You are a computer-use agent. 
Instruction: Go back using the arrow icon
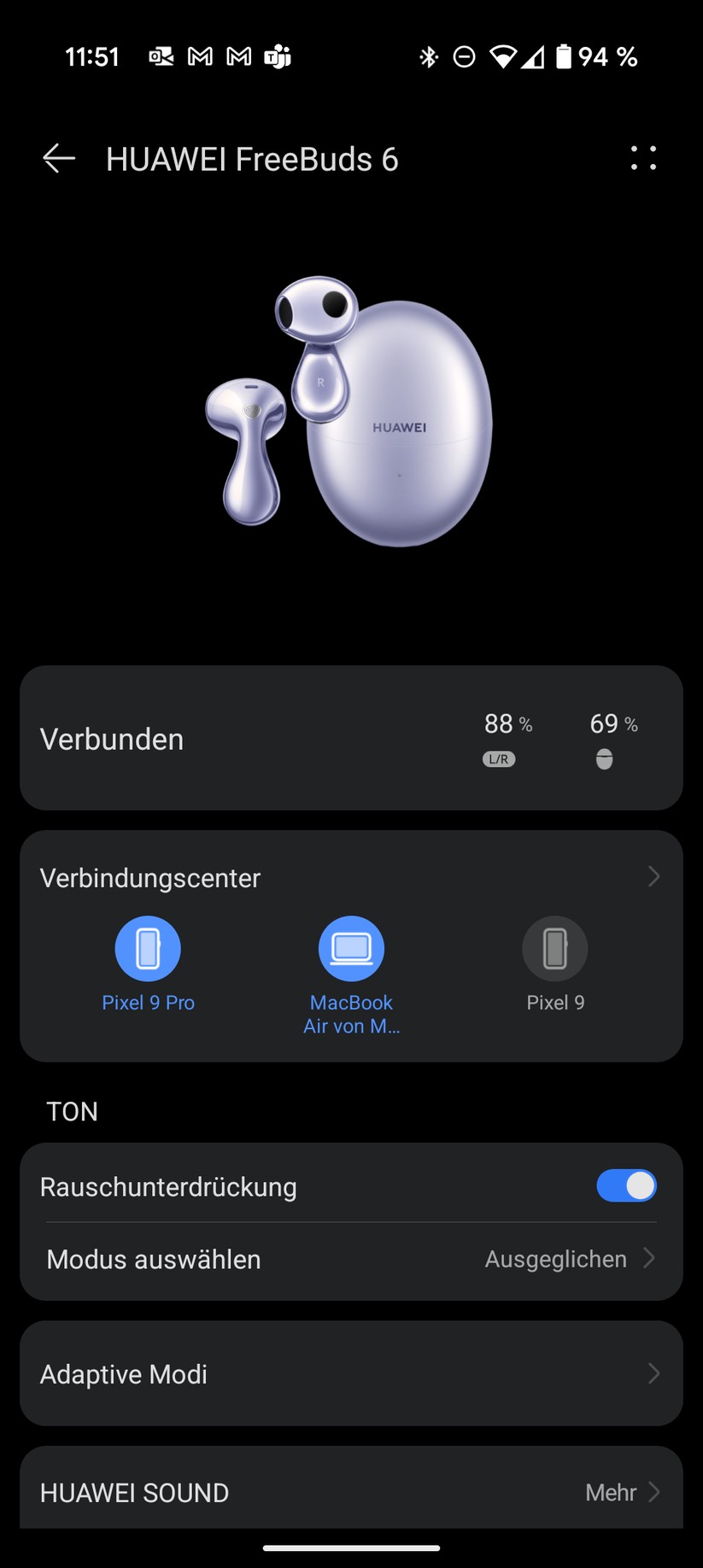(59, 159)
